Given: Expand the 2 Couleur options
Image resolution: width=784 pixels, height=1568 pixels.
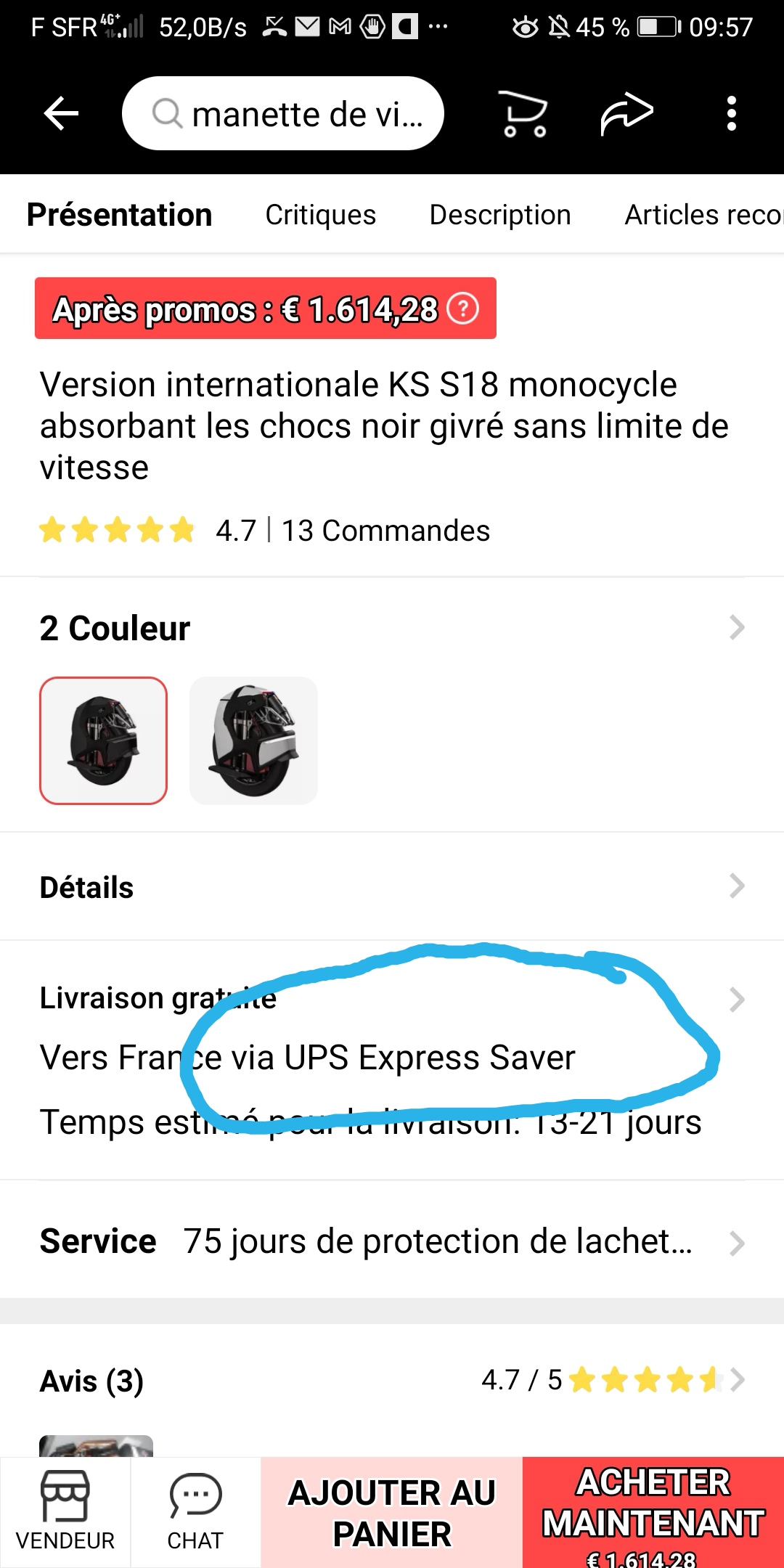Looking at the screenshot, I should (x=392, y=628).
